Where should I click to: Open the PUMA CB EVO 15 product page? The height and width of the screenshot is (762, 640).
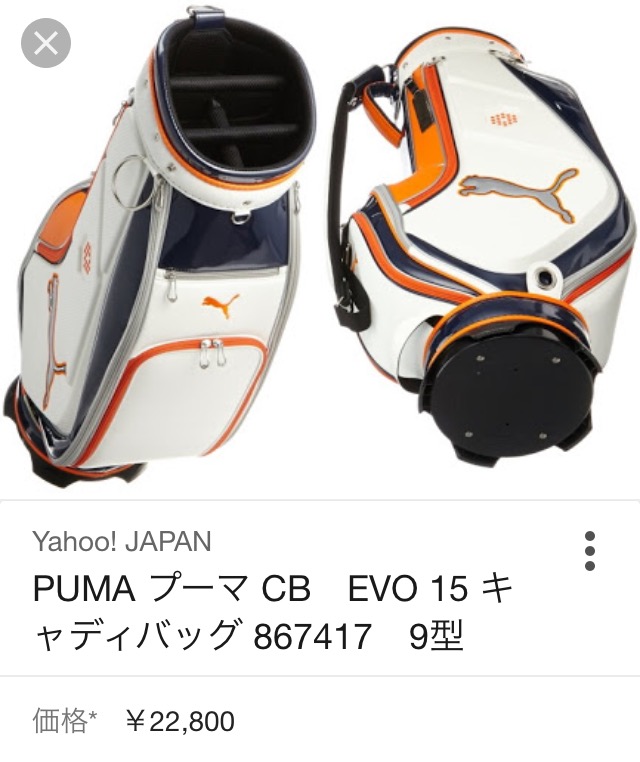click(x=273, y=610)
